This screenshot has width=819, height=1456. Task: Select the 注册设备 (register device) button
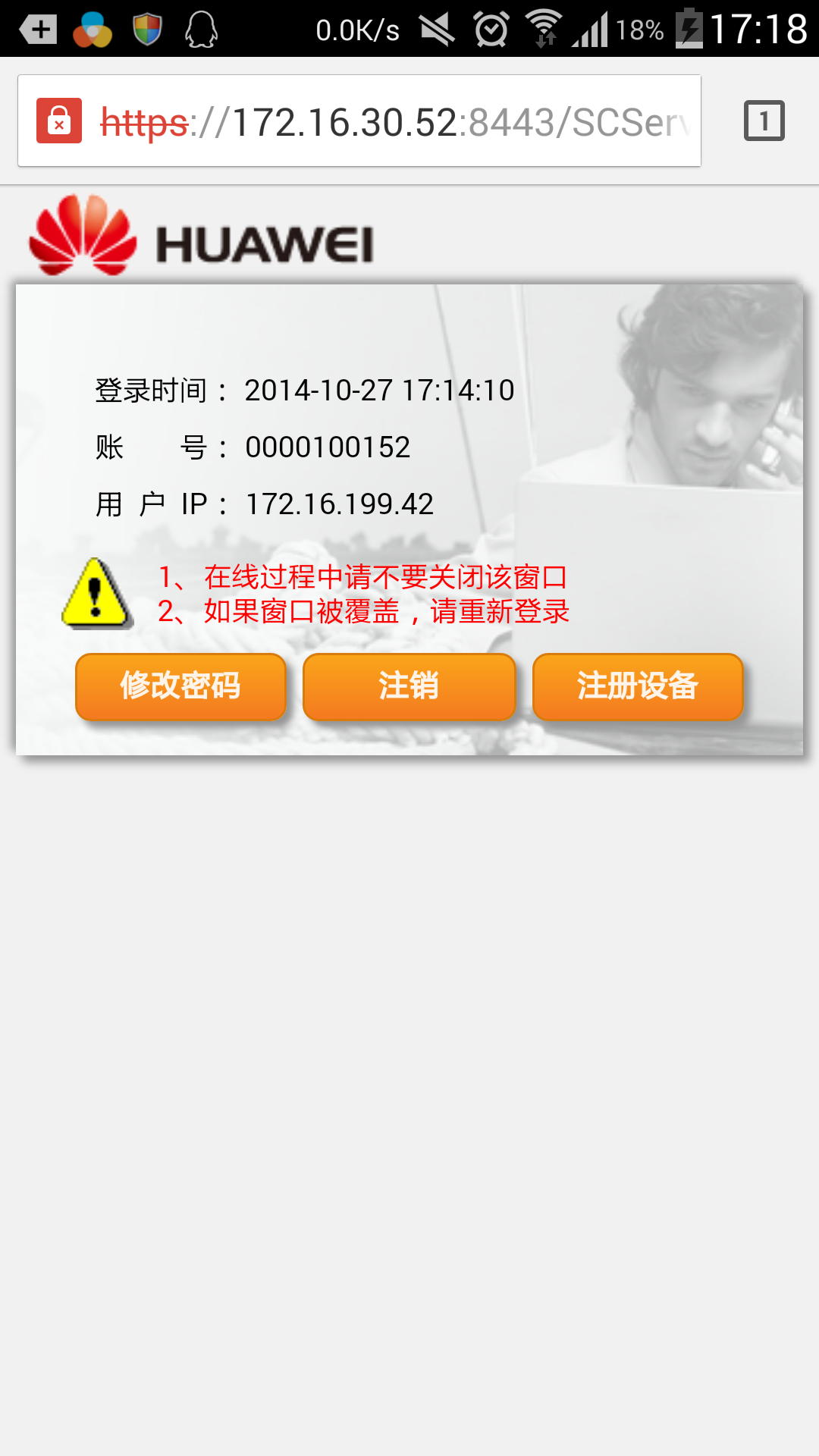[638, 686]
